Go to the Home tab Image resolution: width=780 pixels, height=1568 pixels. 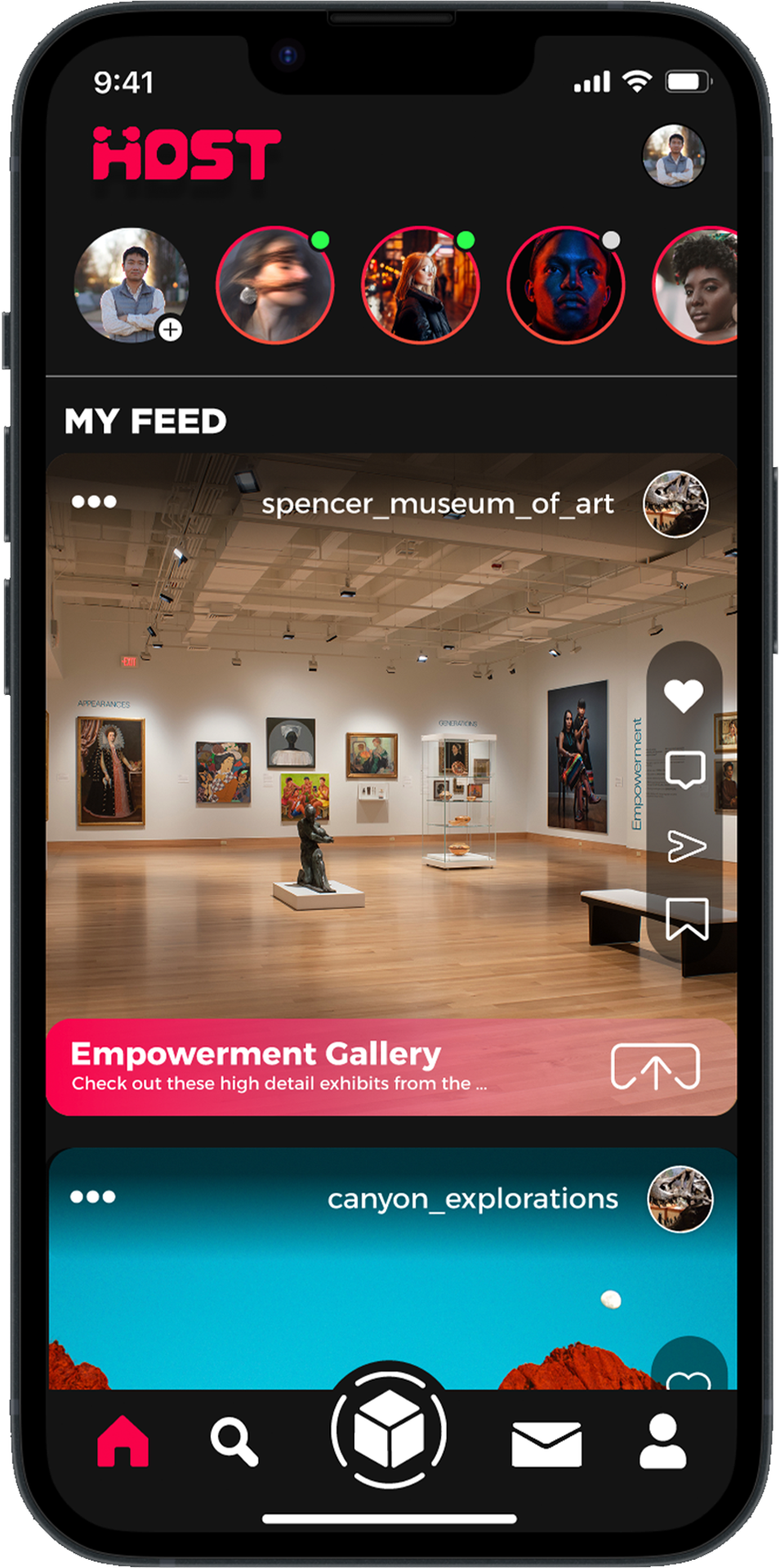[x=123, y=1441]
